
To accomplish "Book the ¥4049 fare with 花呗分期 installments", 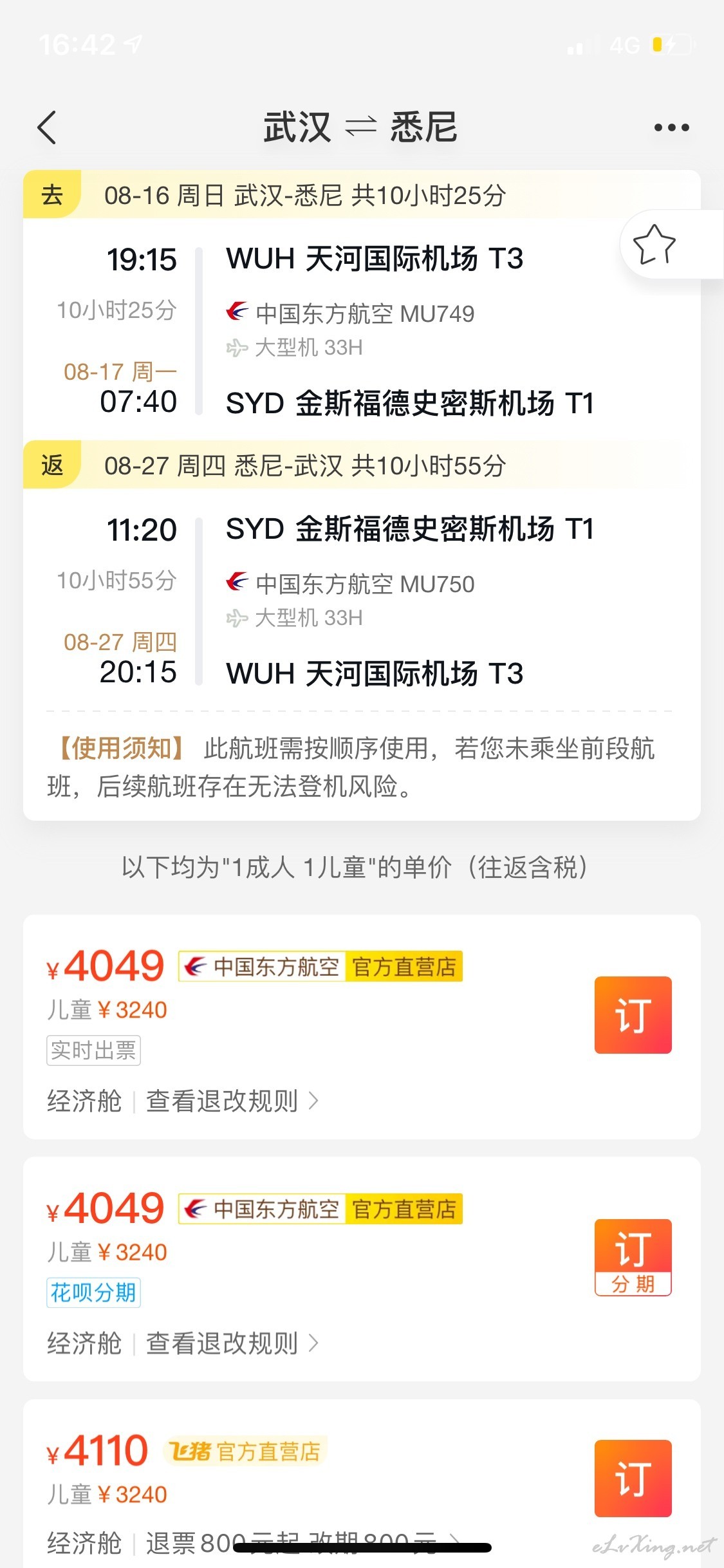I will pos(633,1257).
